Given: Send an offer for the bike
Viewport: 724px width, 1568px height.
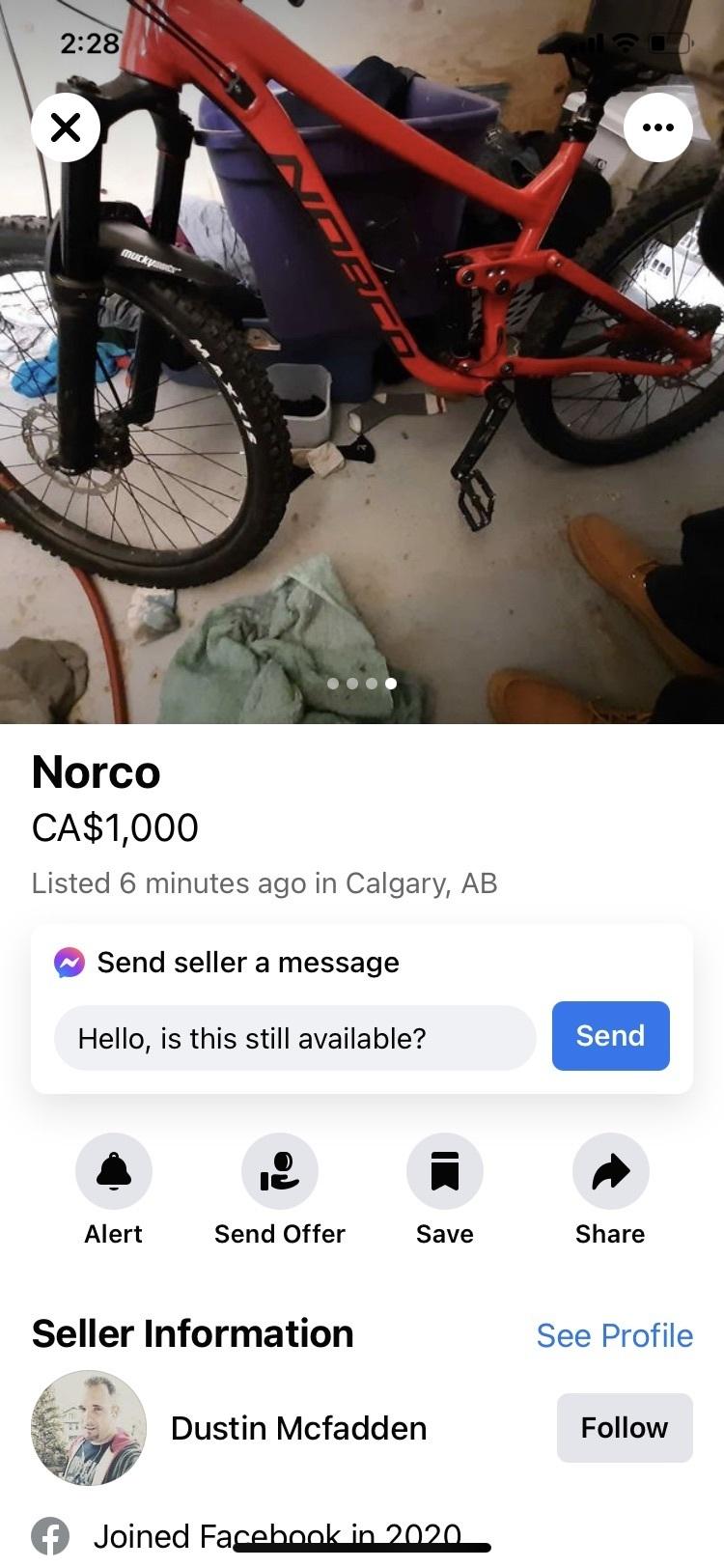Looking at the screenshot, I should (x=280, y=1171).
